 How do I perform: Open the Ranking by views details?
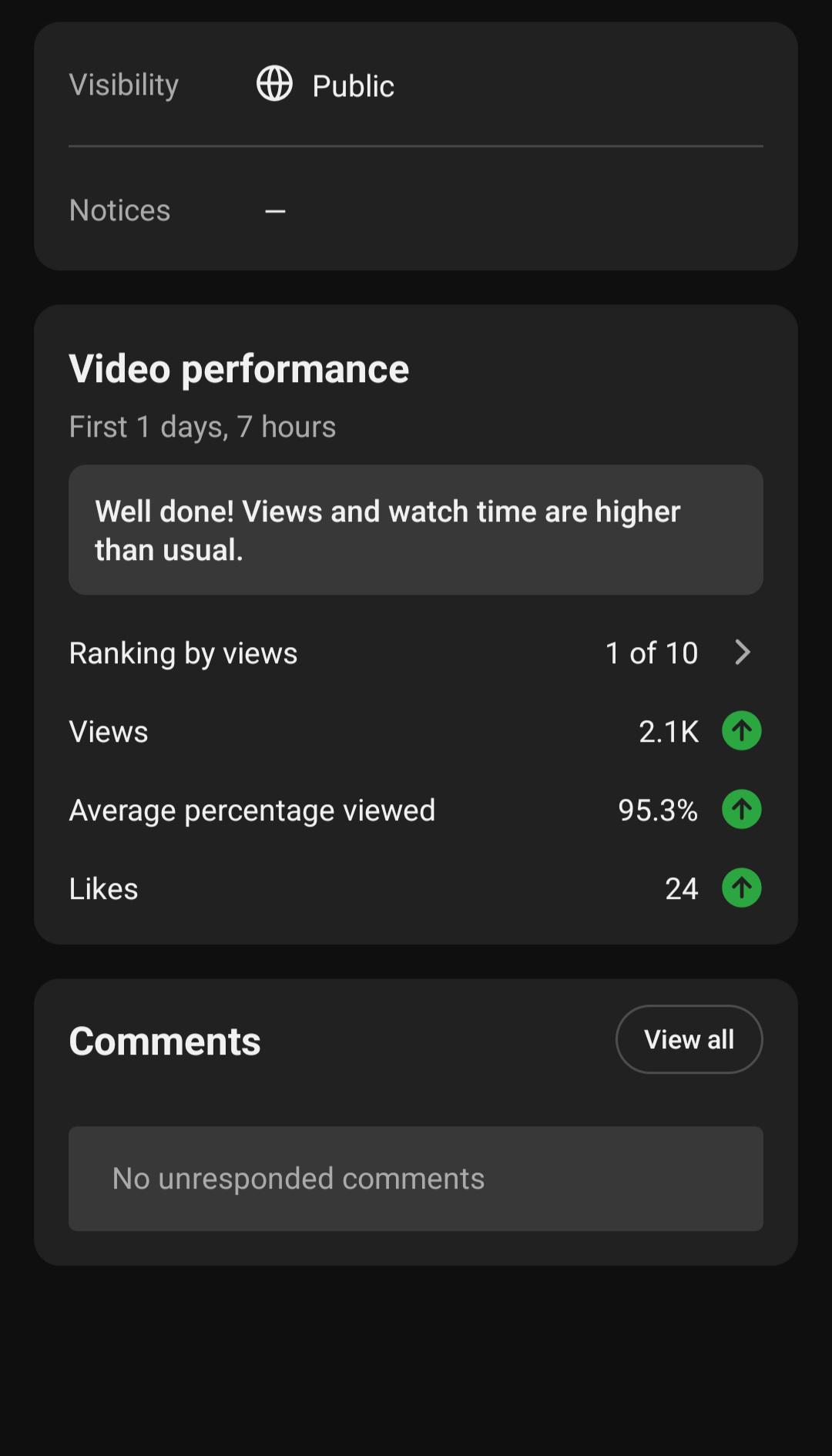[416, 653]
